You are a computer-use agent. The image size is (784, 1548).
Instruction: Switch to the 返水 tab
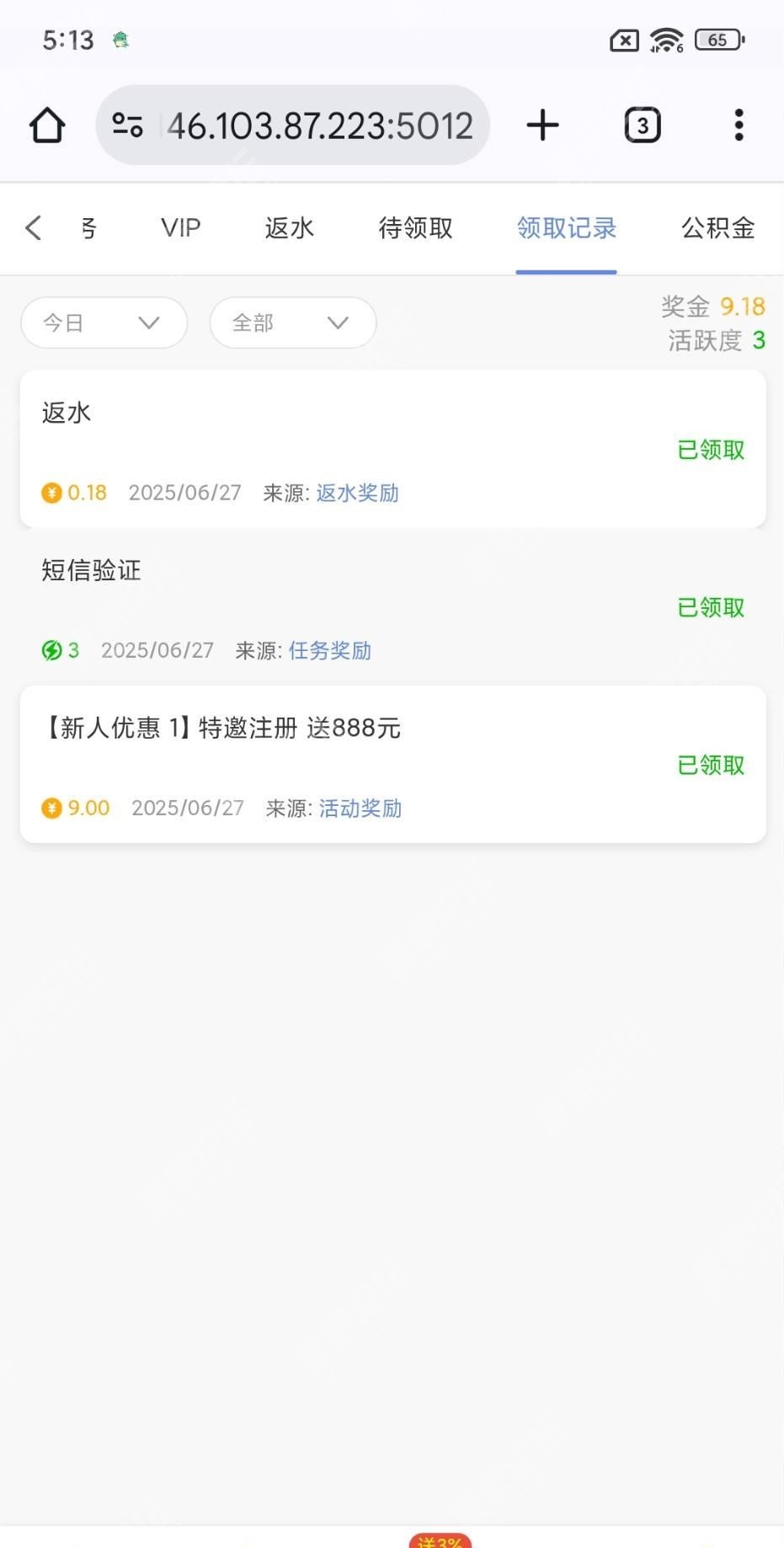pyautogui.click(x=289, y=228)
